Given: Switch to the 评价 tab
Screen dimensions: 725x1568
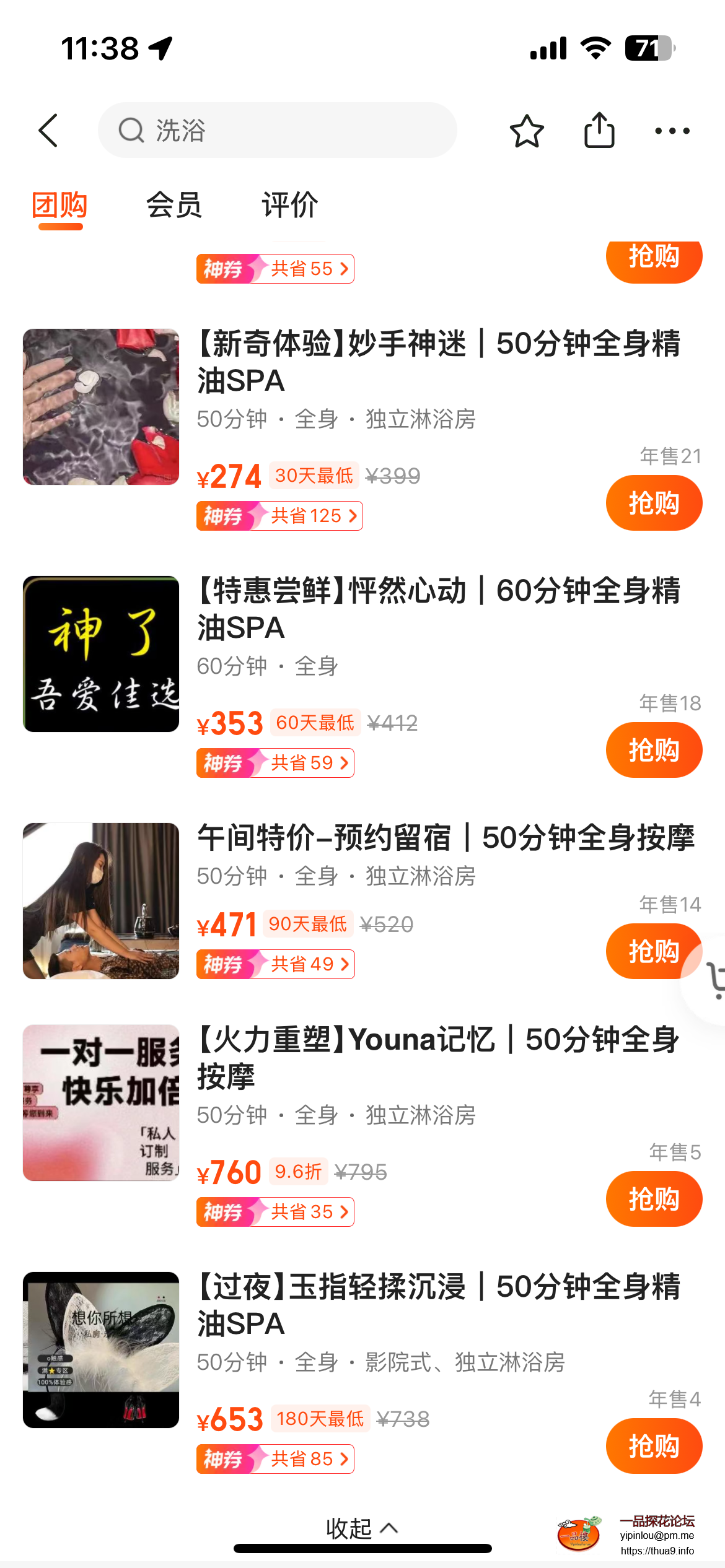Looking at the screenshot, I should tap(289, 205).
